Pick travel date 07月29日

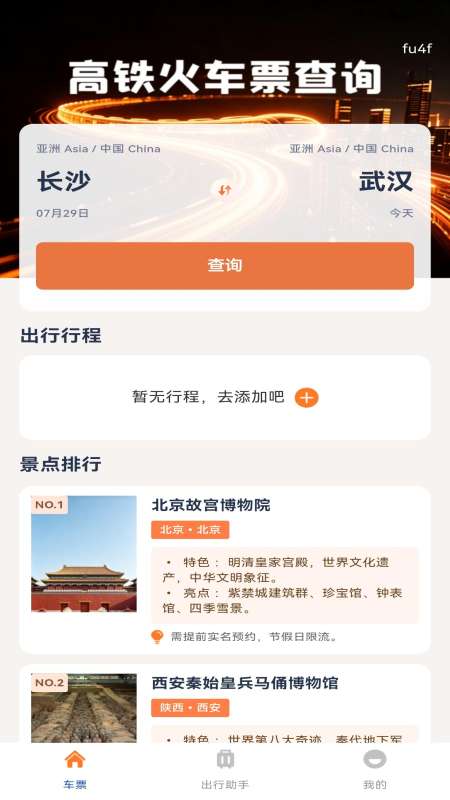pyautogui.click(x=62, y=213)
